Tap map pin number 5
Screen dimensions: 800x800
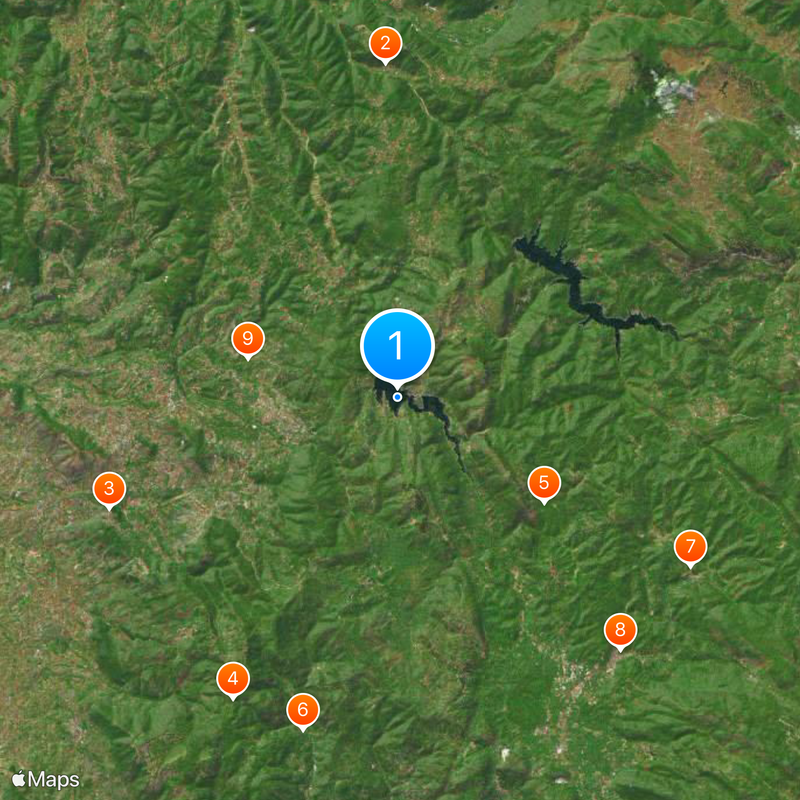pos(544,483)
